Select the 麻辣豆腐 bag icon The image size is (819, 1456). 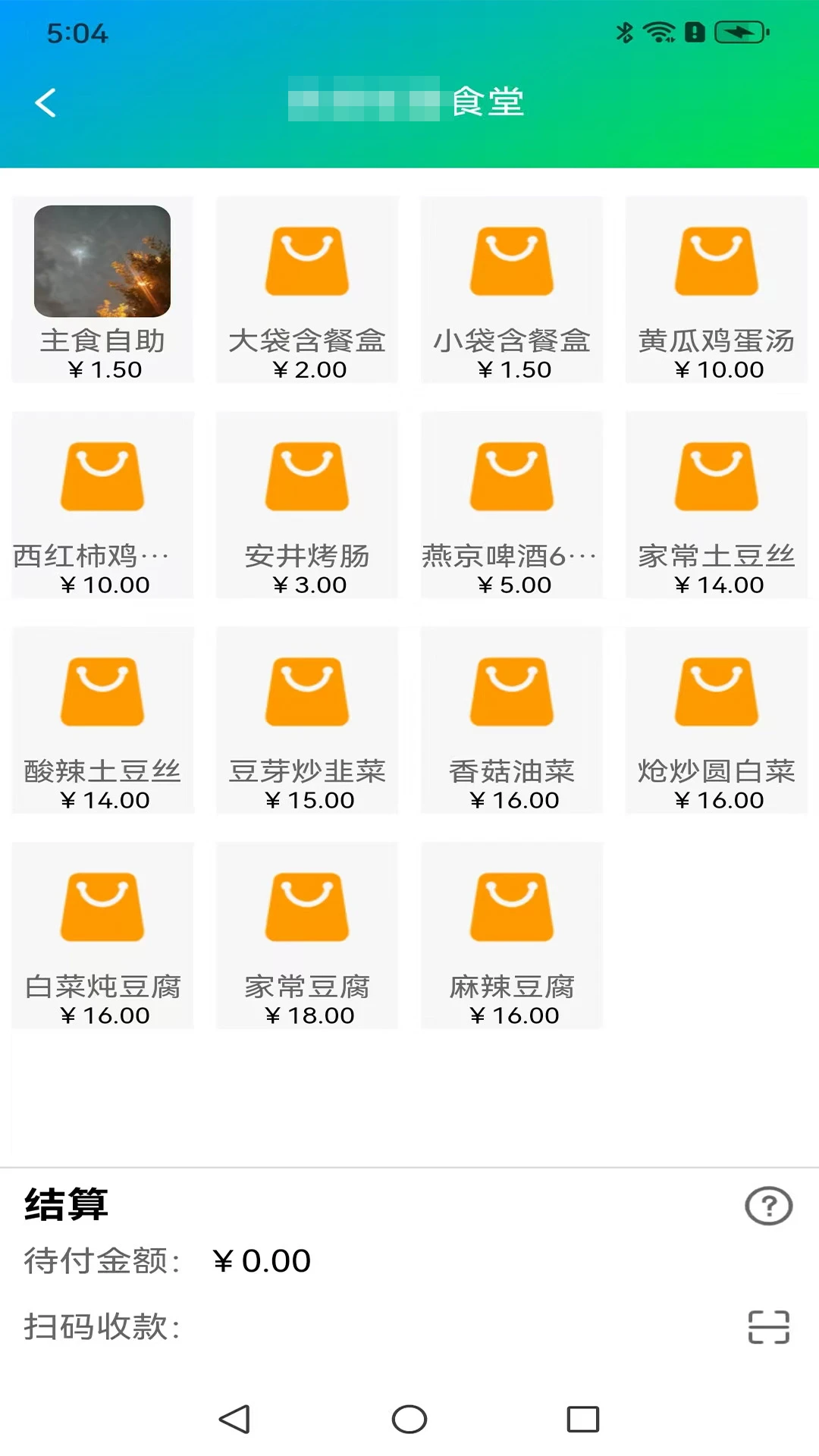[512, 904]
